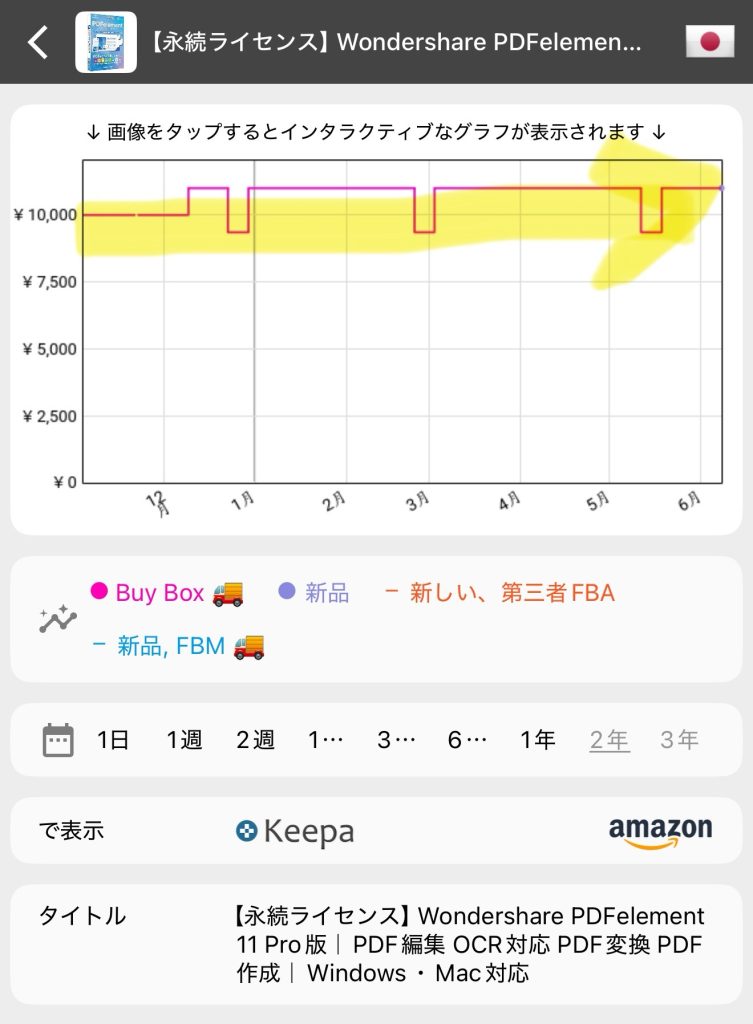Select the 2年 time range
753x1024 pixels.
point(609,740)
